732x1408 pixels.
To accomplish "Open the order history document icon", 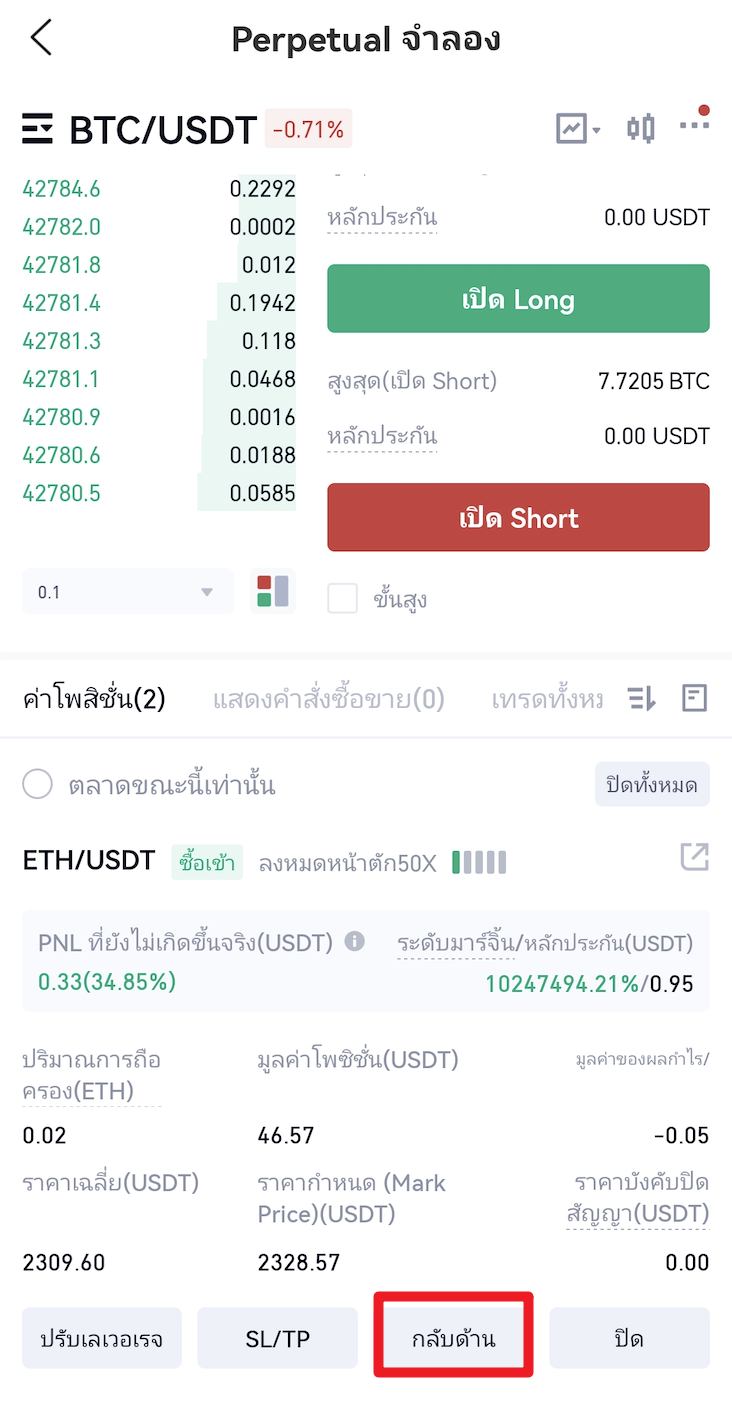I will pyautogui.click(x=694, y=698).
